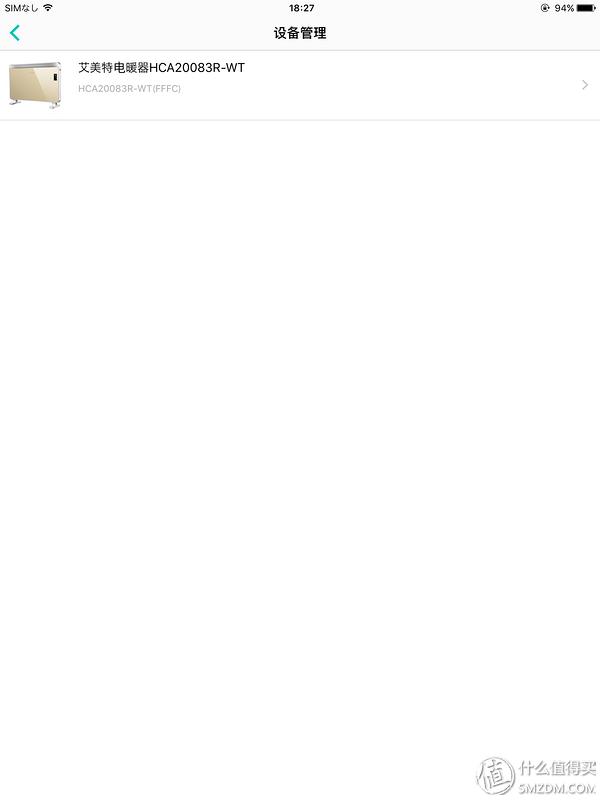This screenshot has width=600, height=800.
Task: Go back from 设备管理 screen
Action: tap(15, 33)
